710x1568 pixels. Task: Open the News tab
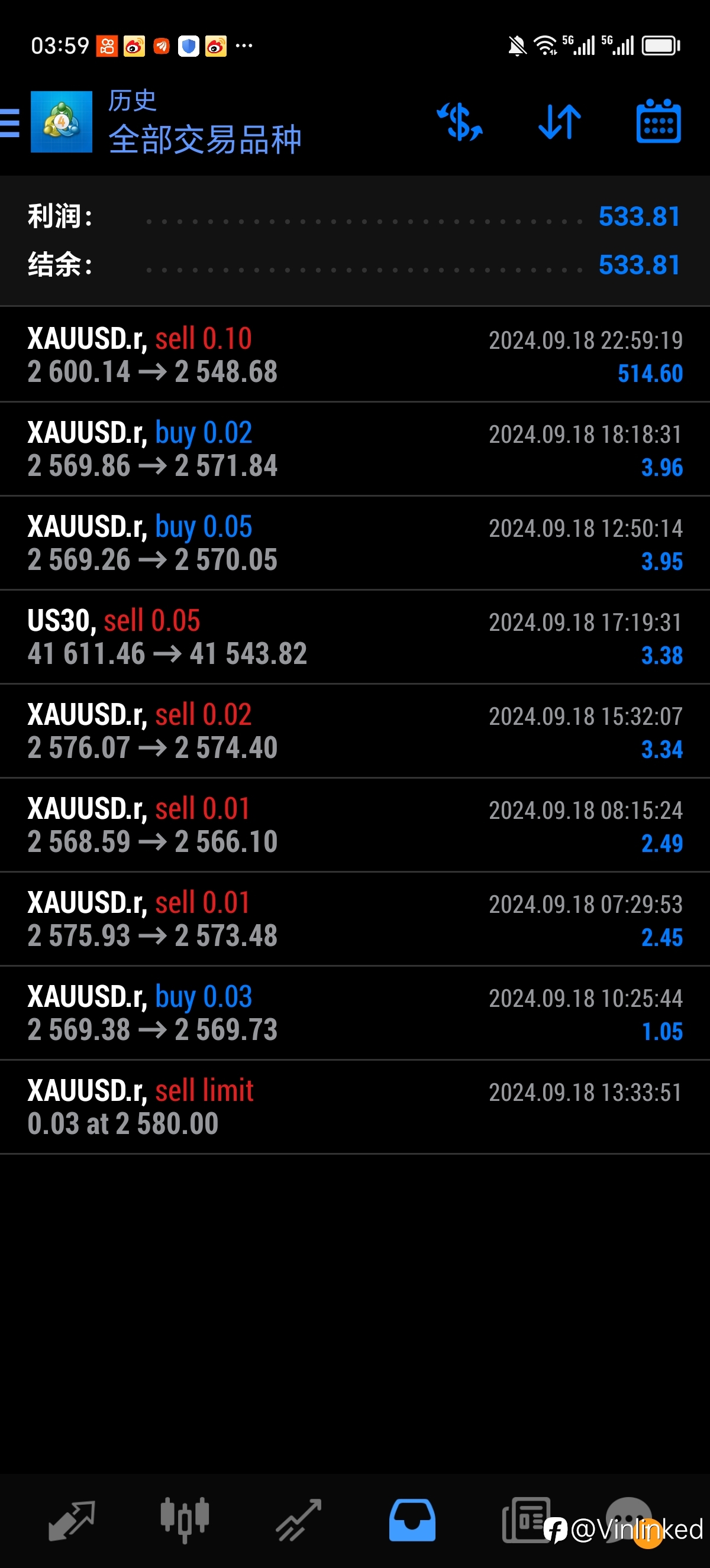526,1520
